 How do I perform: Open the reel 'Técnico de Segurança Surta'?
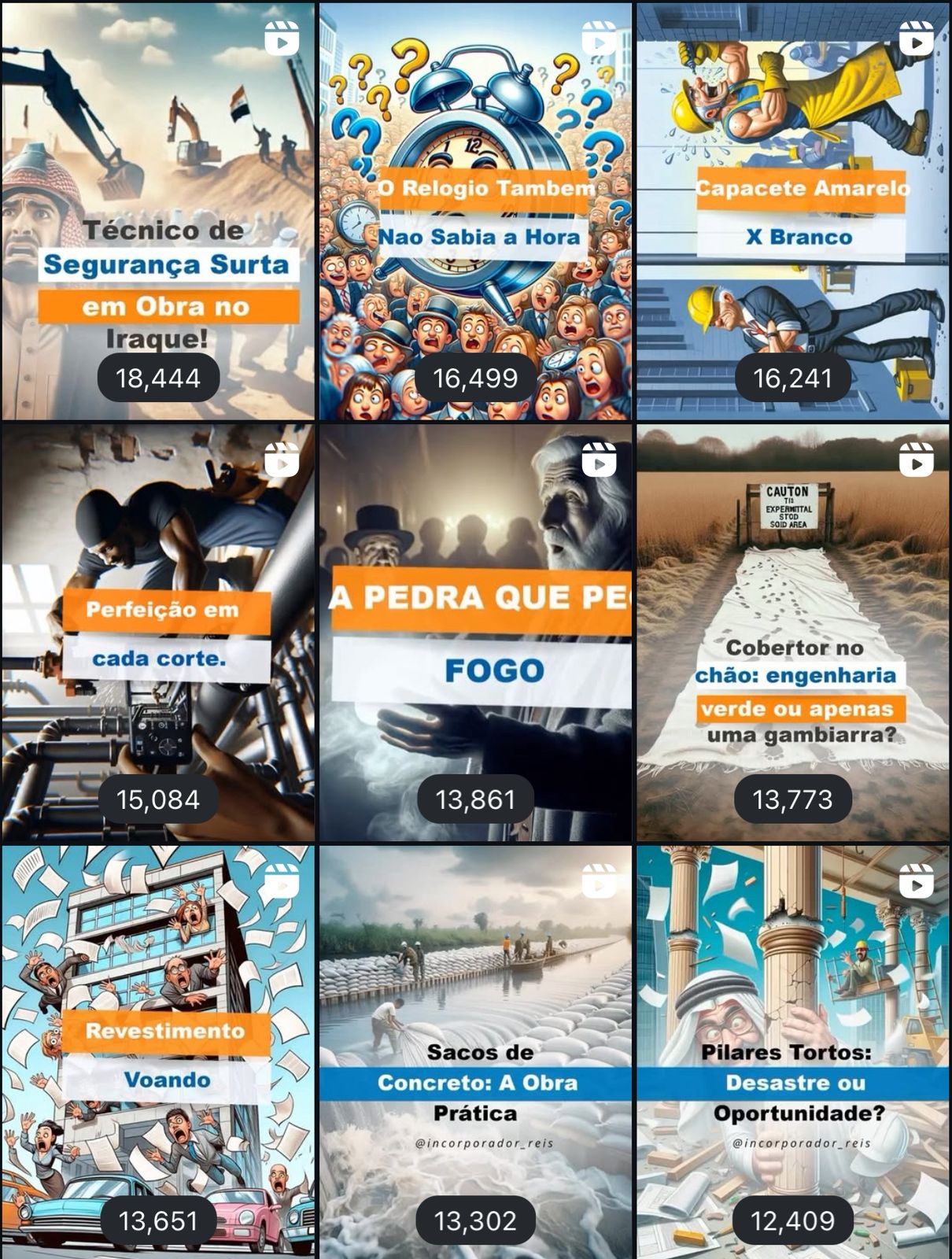click(157, 211)
